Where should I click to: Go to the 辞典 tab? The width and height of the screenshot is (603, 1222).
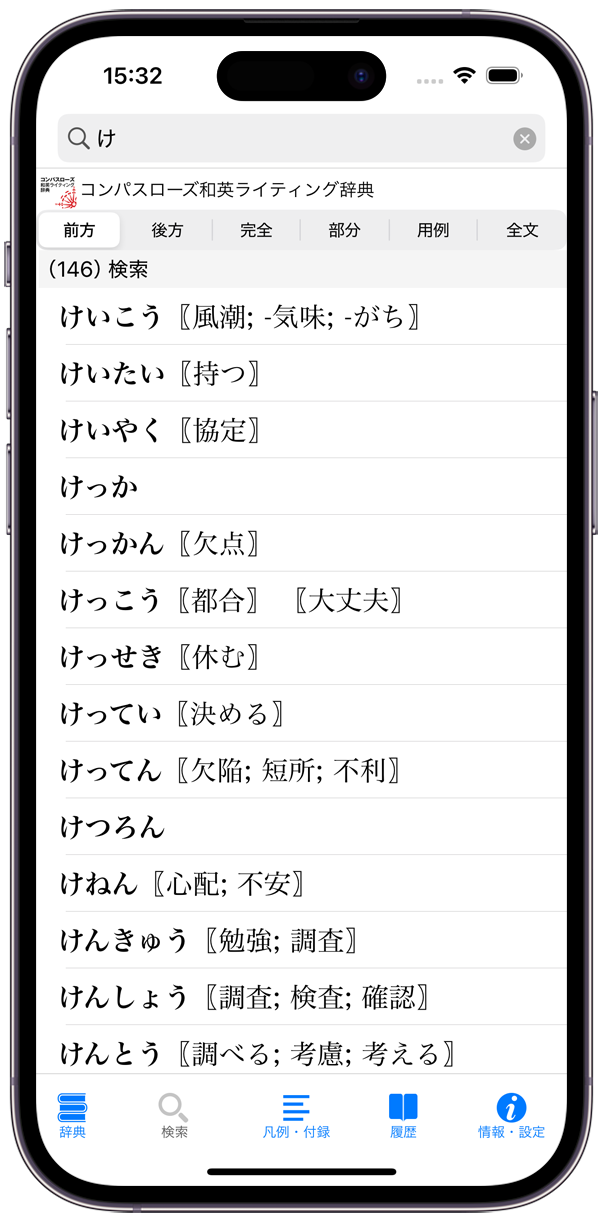coord(72,1115)
